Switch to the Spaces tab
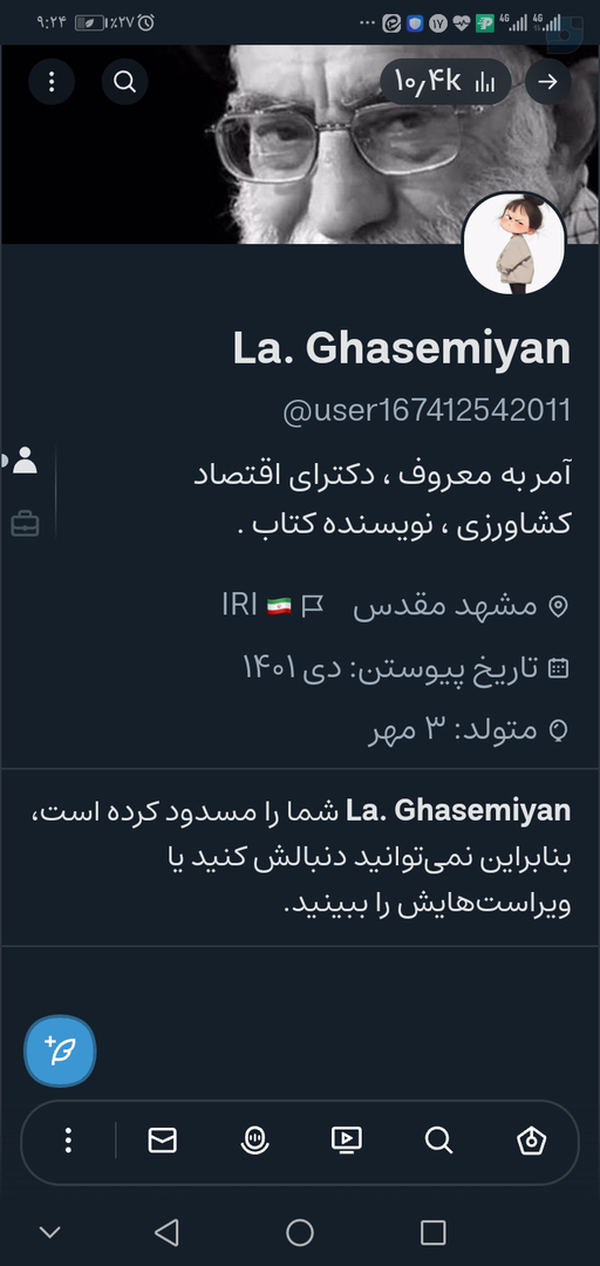 pyautogui.click(x=254, y=1141)
